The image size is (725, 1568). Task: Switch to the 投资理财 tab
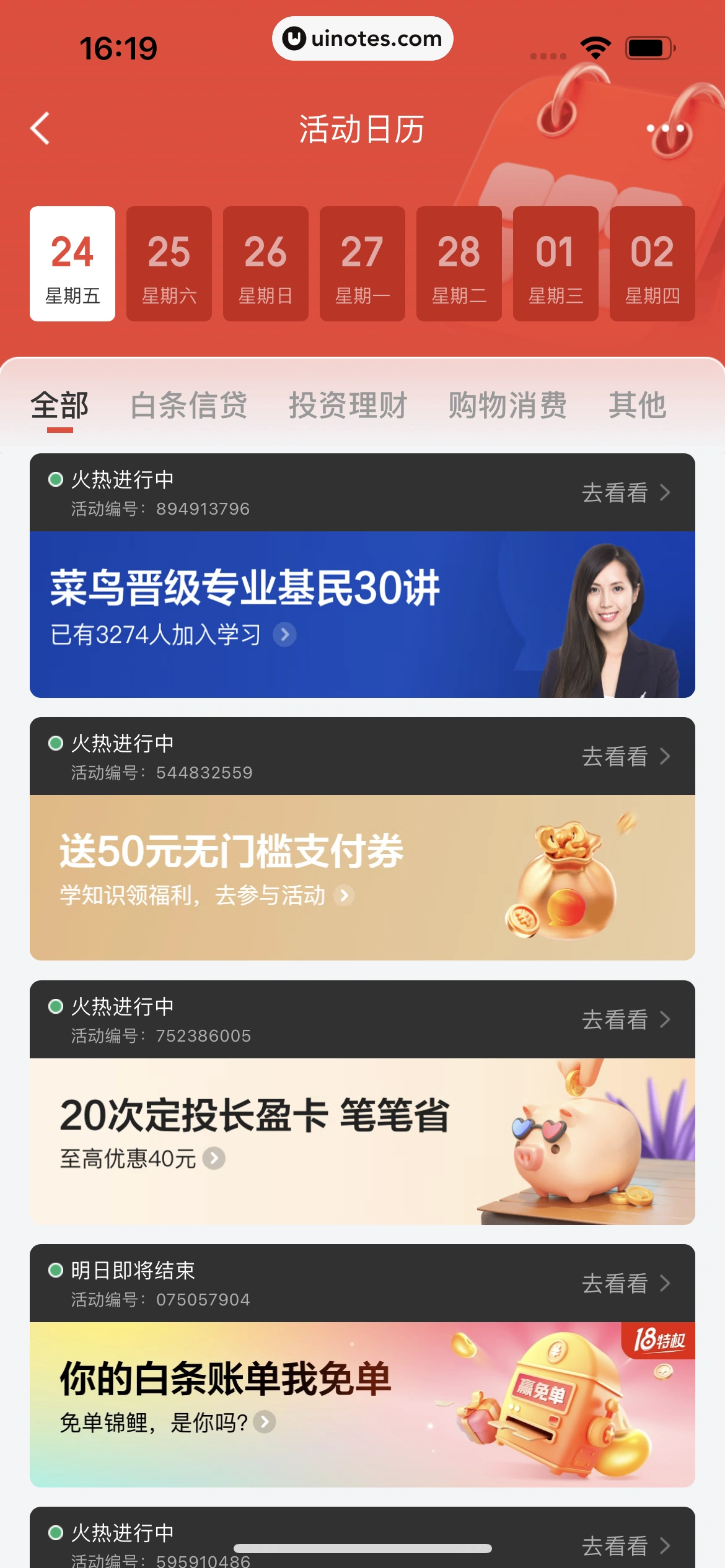click(x=348, y=406)
